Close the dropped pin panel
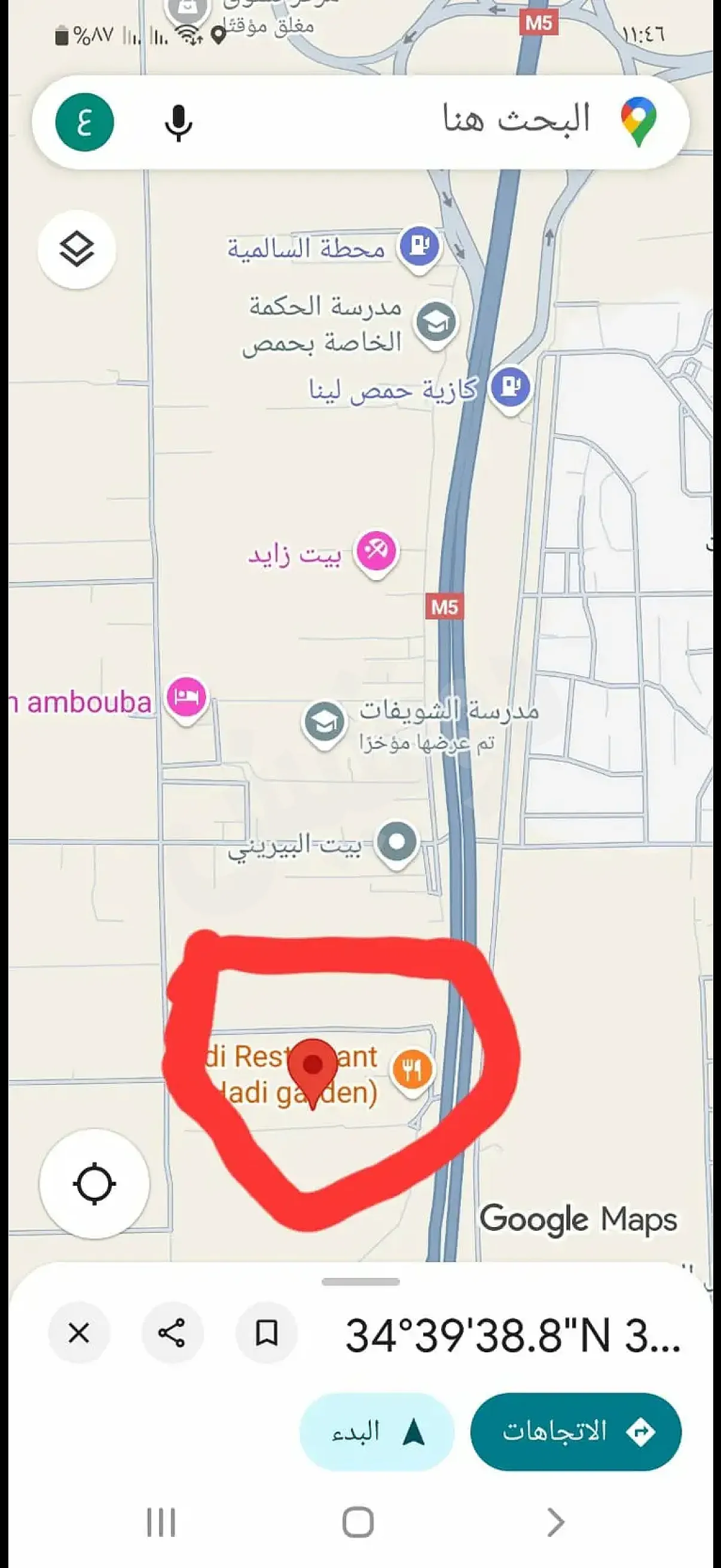Image resolution: width=721 pixels, height=1568 pixels. pyautogui.click(x=79, y=1334)
